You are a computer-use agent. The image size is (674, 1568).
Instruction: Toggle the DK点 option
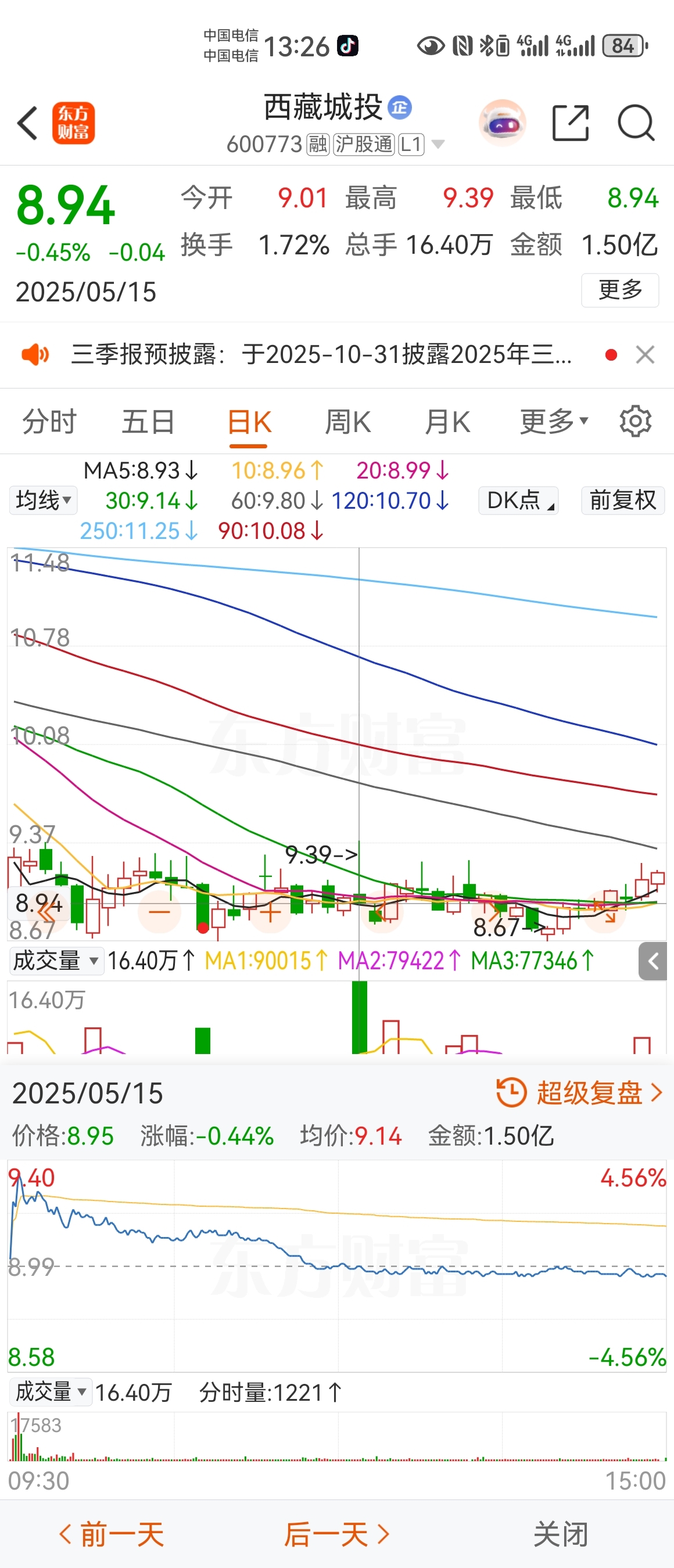click(519, 501)
